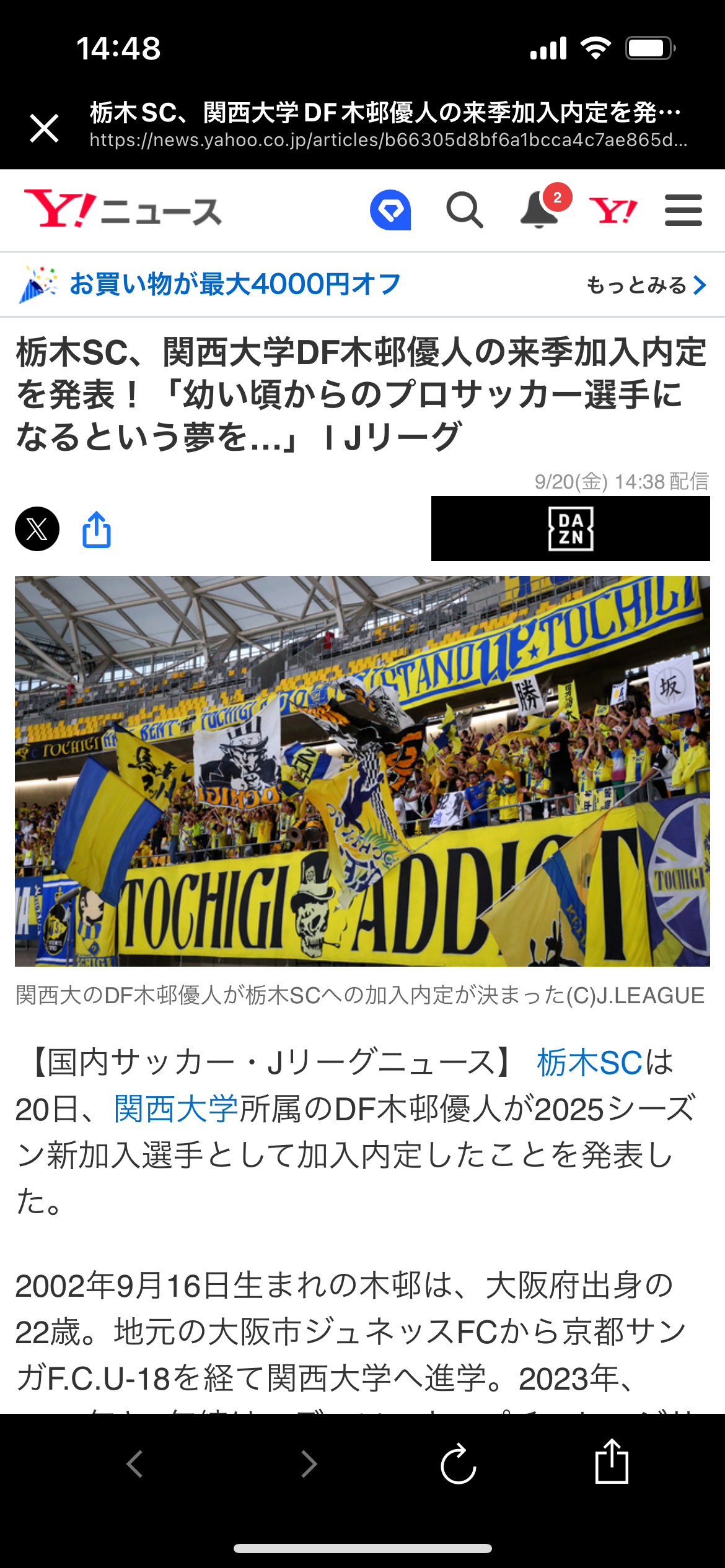Tap the blue share icon under headline
The width and height of the screenshot is (725, 1568).
point(97,529)
